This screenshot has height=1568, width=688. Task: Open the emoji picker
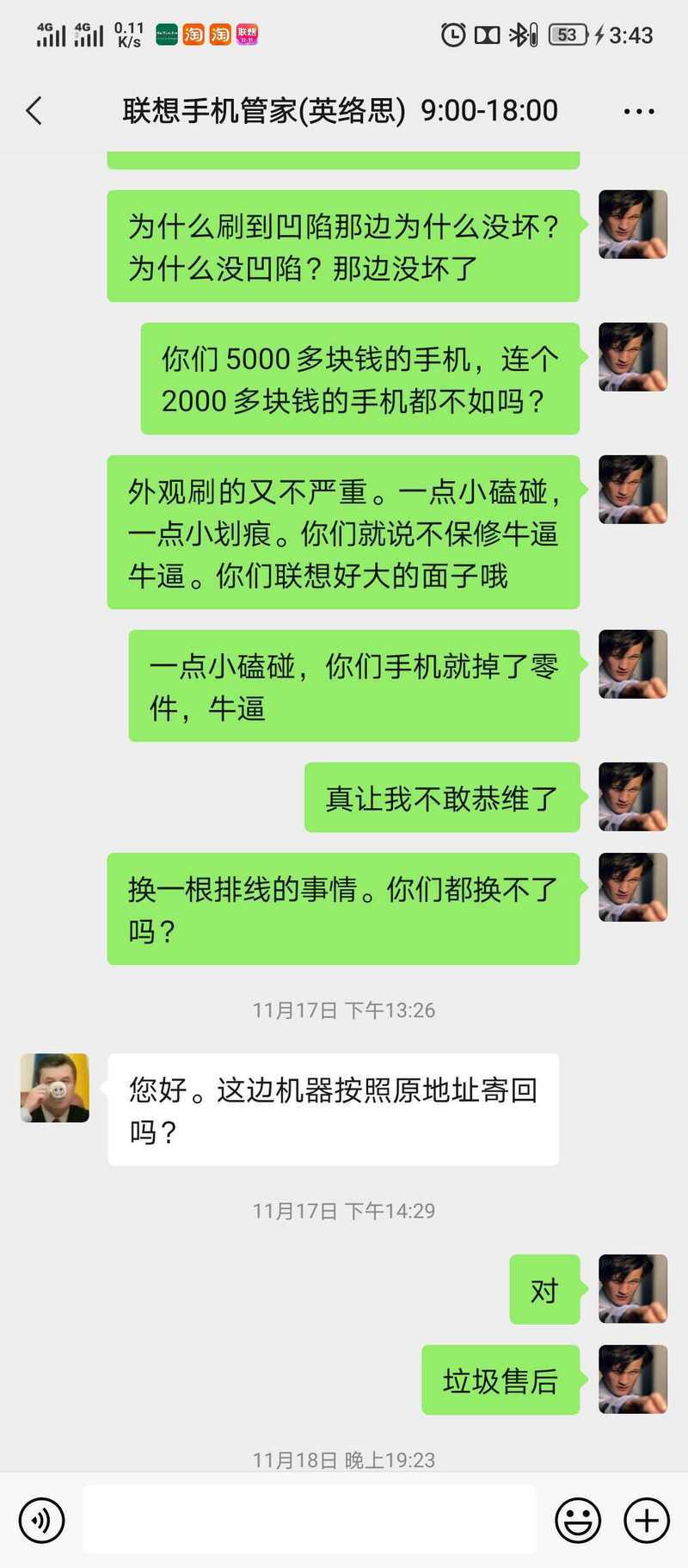578,1520
